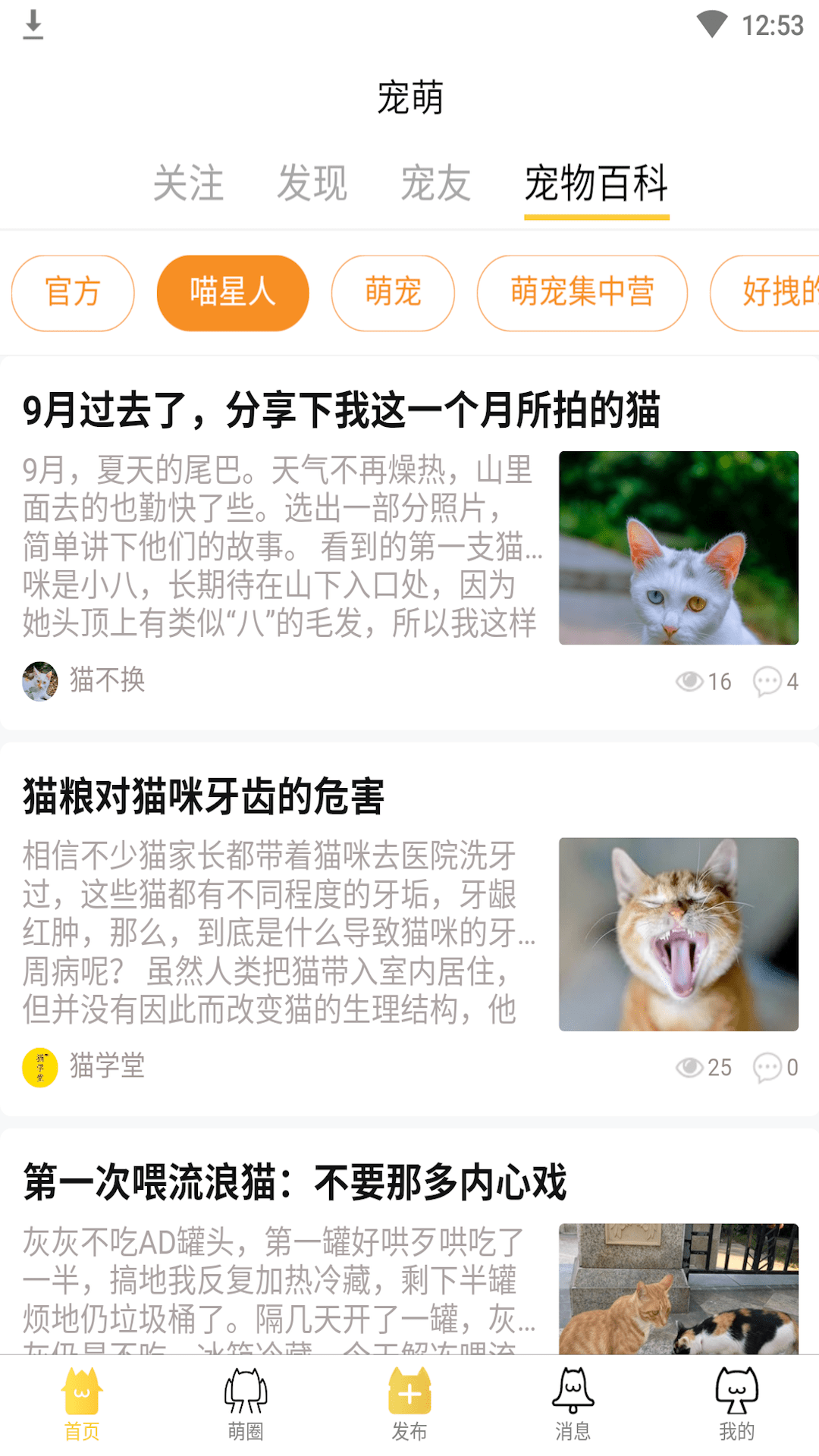The width and height of the screenshot is (819, 1456).
Task: Switch to the 关注 tab
Action: 188,184
